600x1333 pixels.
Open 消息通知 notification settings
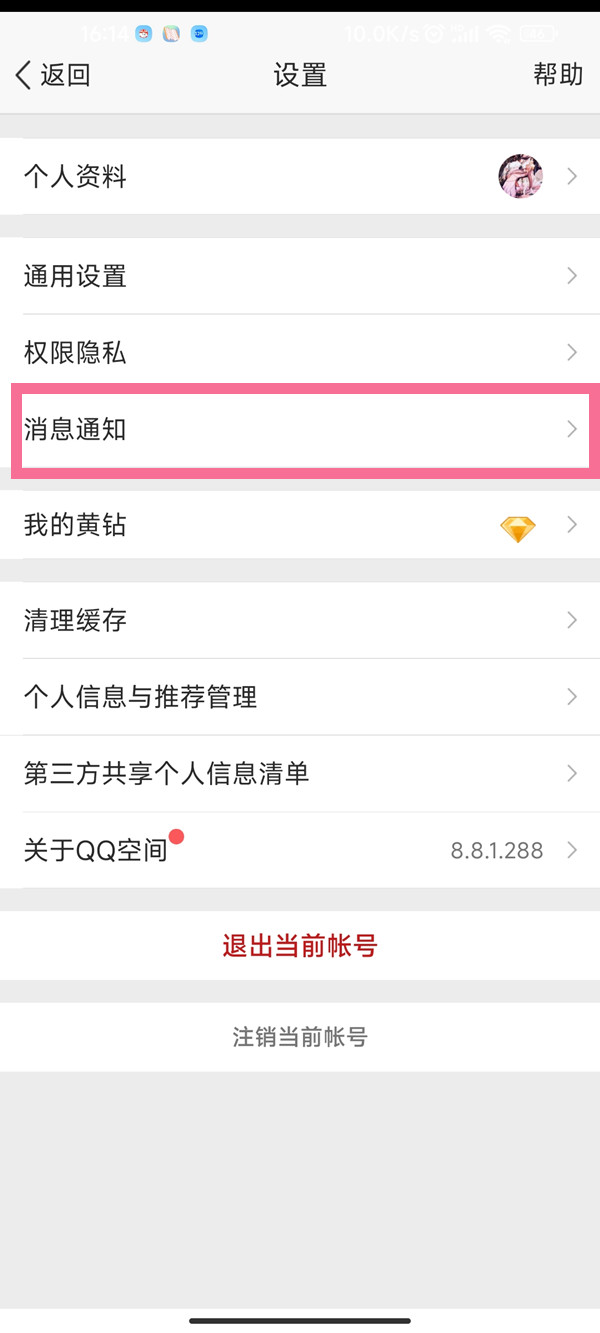[x=300, y=430]
